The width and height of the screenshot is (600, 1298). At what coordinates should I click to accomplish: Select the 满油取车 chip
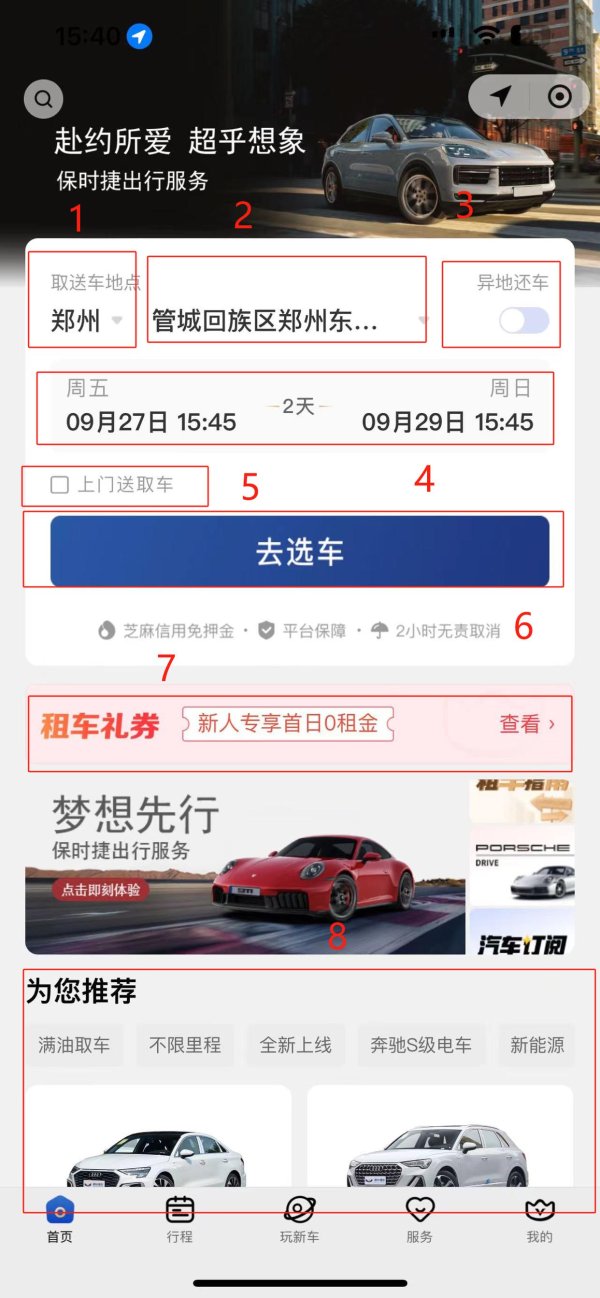coord(74,1045)
